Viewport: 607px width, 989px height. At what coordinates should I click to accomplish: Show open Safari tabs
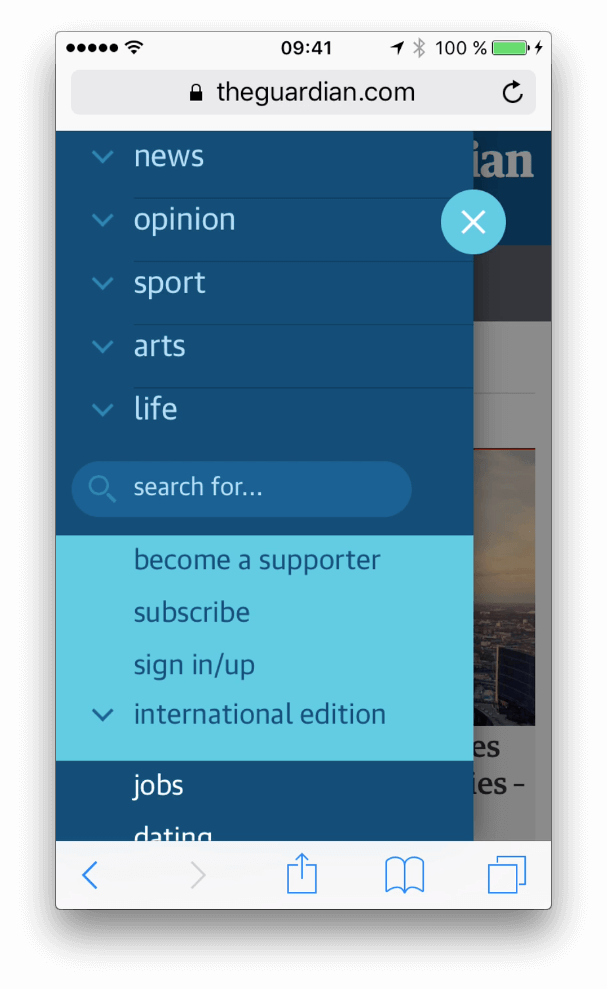tap(507, 875)
